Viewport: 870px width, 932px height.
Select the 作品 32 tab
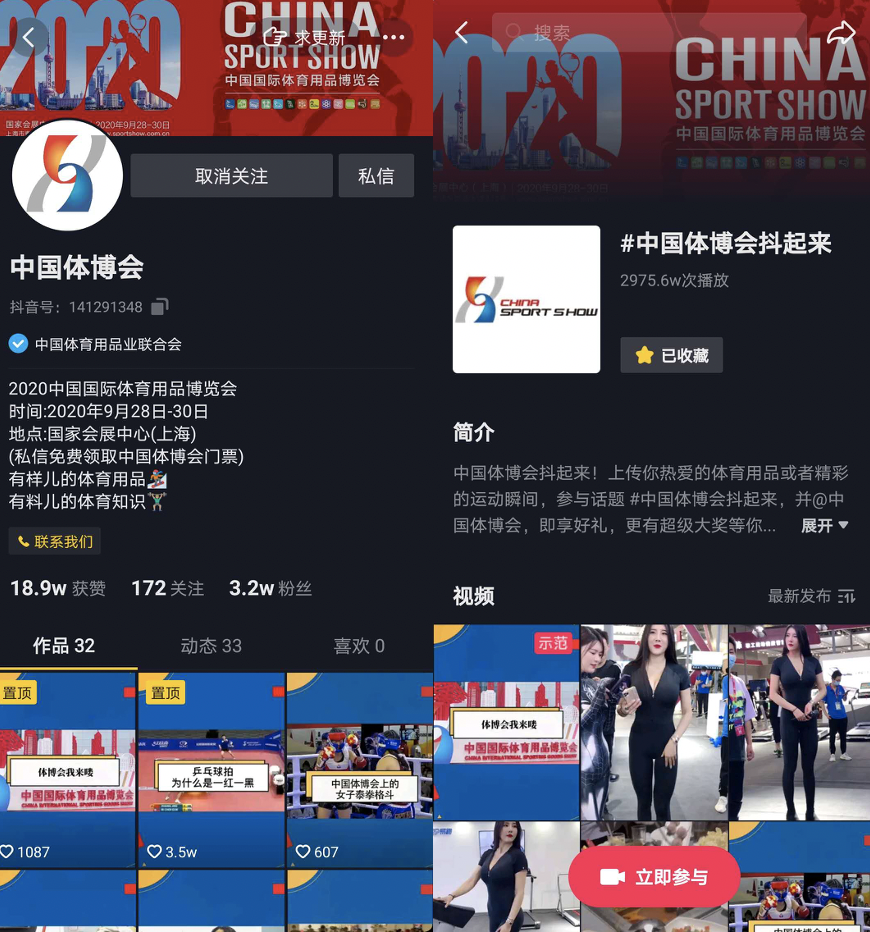click(64, 646)
